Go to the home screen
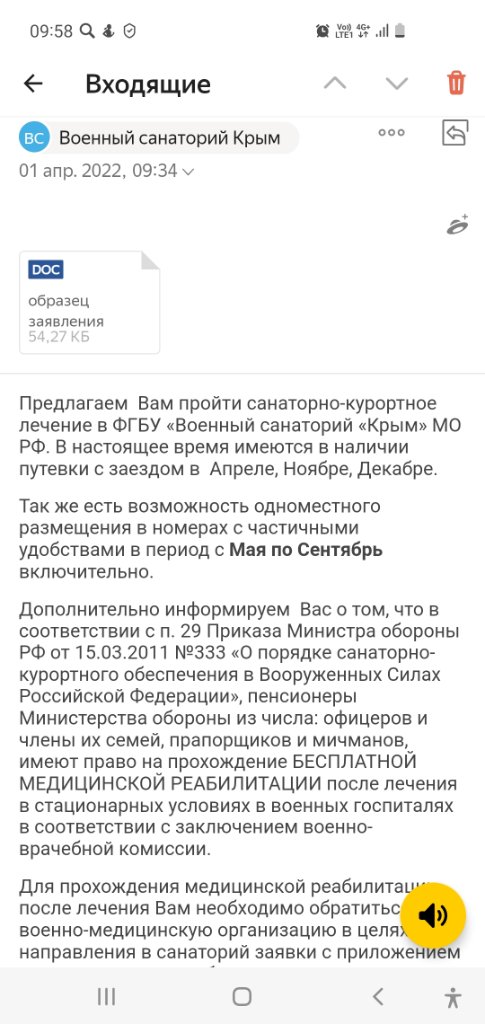This screenshot has width=485, height=1024. (242, 996)
